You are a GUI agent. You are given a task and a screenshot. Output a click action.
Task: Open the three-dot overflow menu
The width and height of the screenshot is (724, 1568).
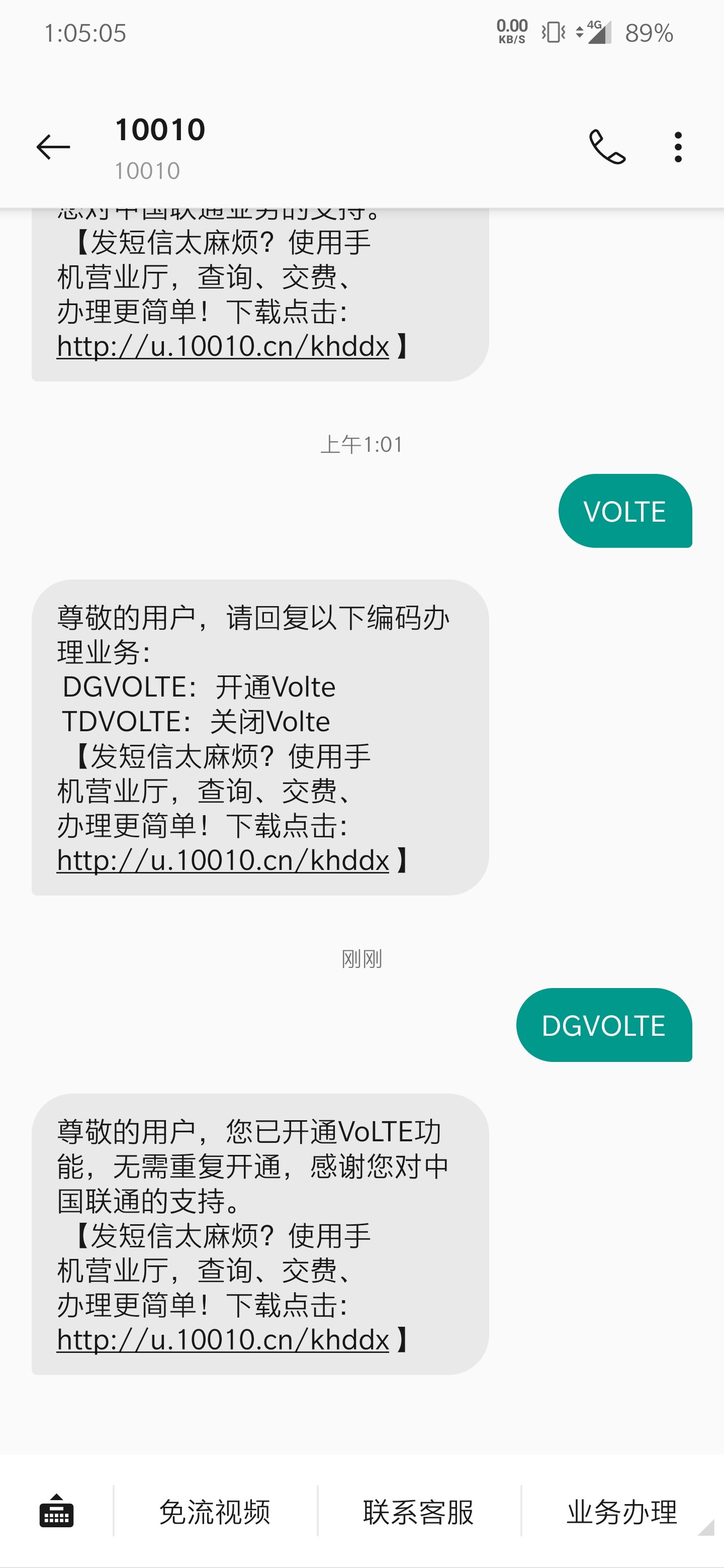(x=678, y=147)
